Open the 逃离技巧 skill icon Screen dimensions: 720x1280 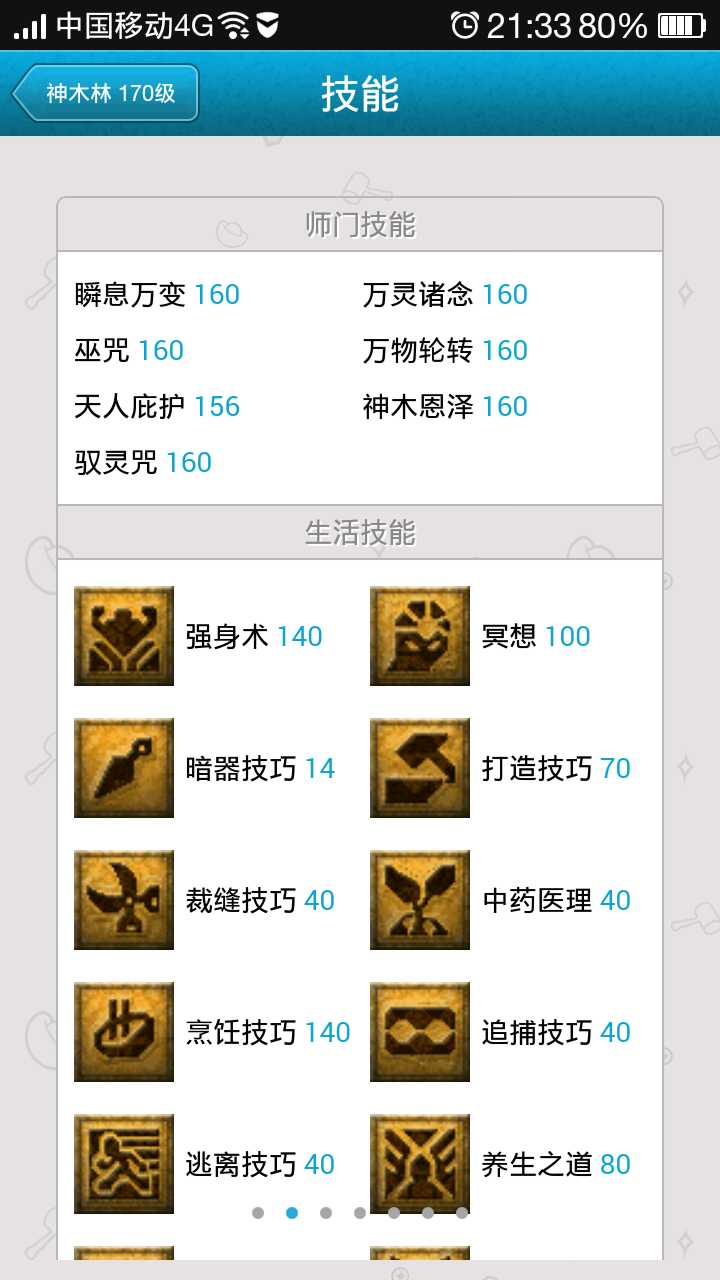[124, 1164]
